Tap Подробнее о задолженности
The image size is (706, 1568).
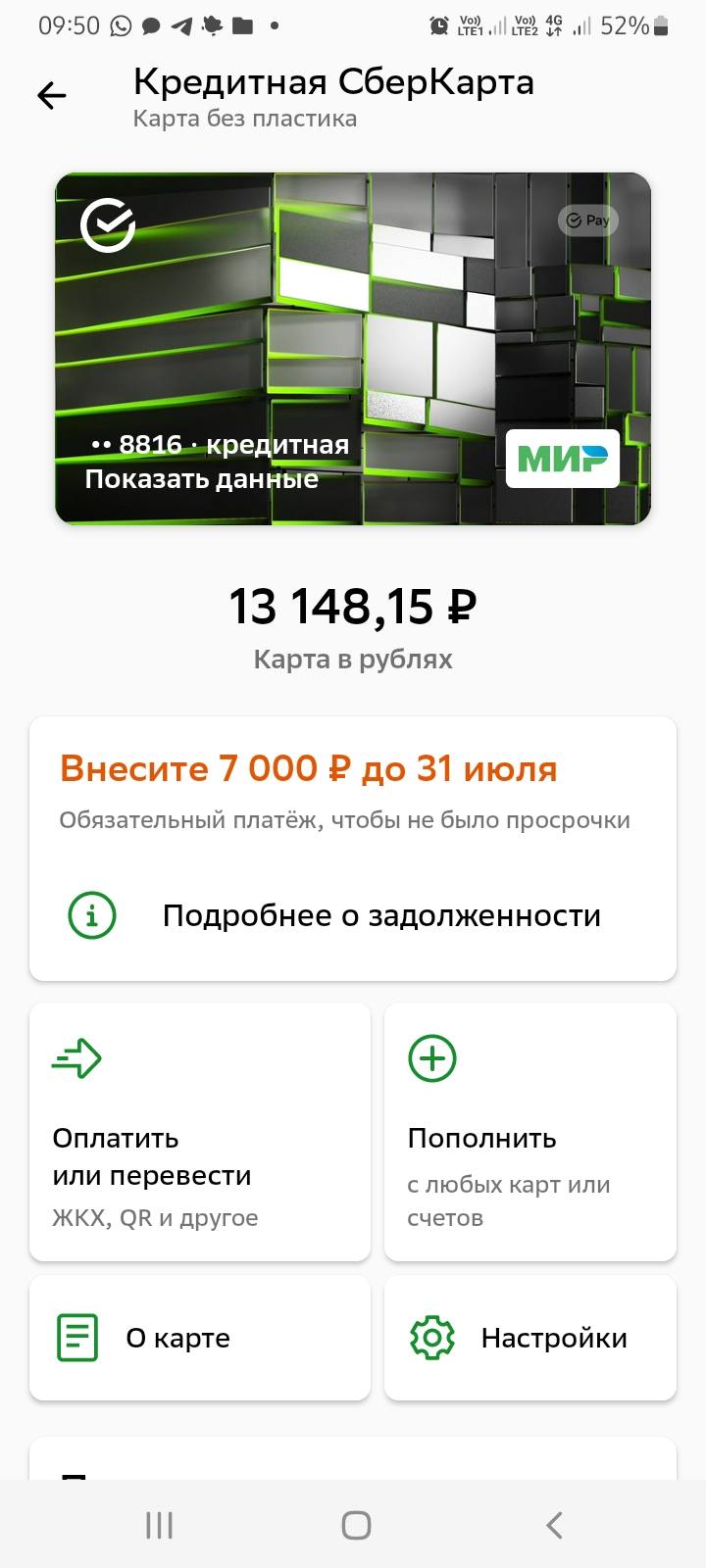click(x=382, y=915)
